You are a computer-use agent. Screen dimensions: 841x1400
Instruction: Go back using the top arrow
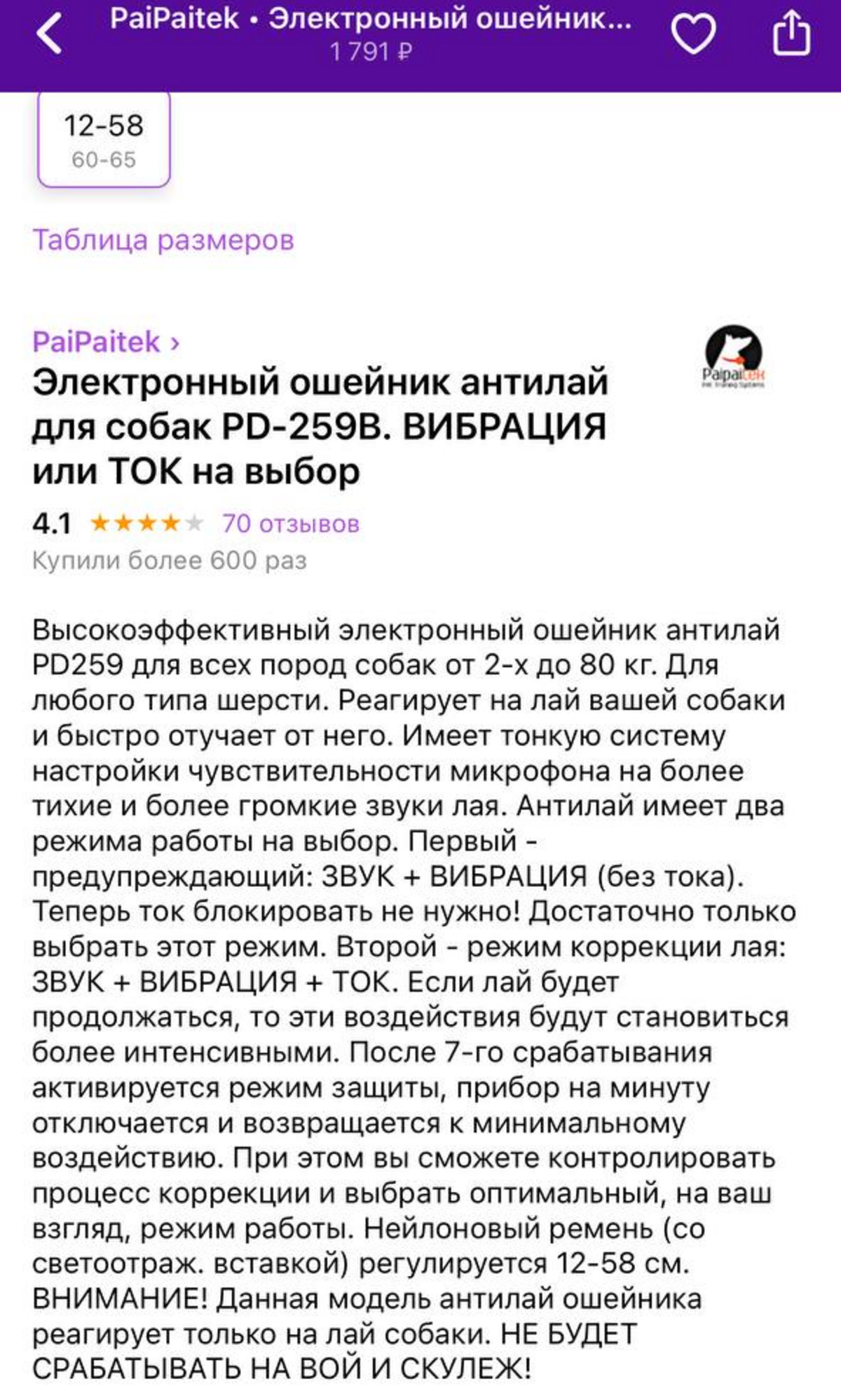(x=50, y=34)
